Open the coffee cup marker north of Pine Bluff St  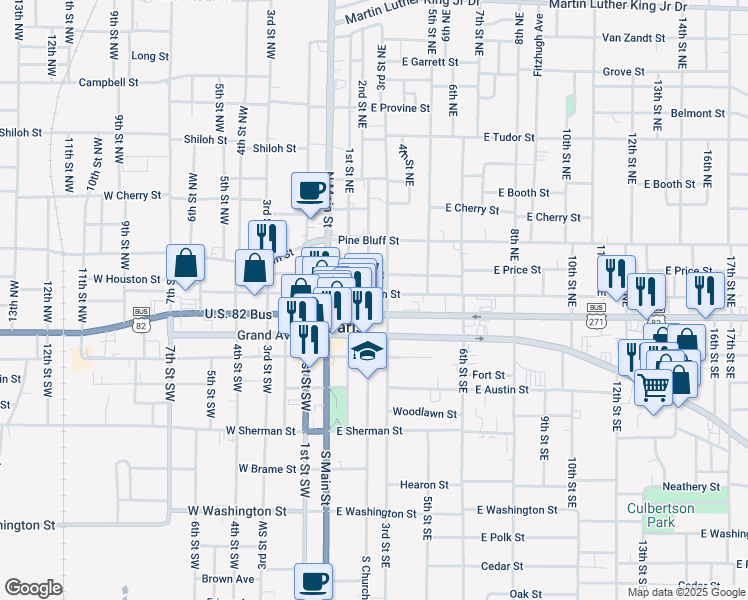coord(309,191)
